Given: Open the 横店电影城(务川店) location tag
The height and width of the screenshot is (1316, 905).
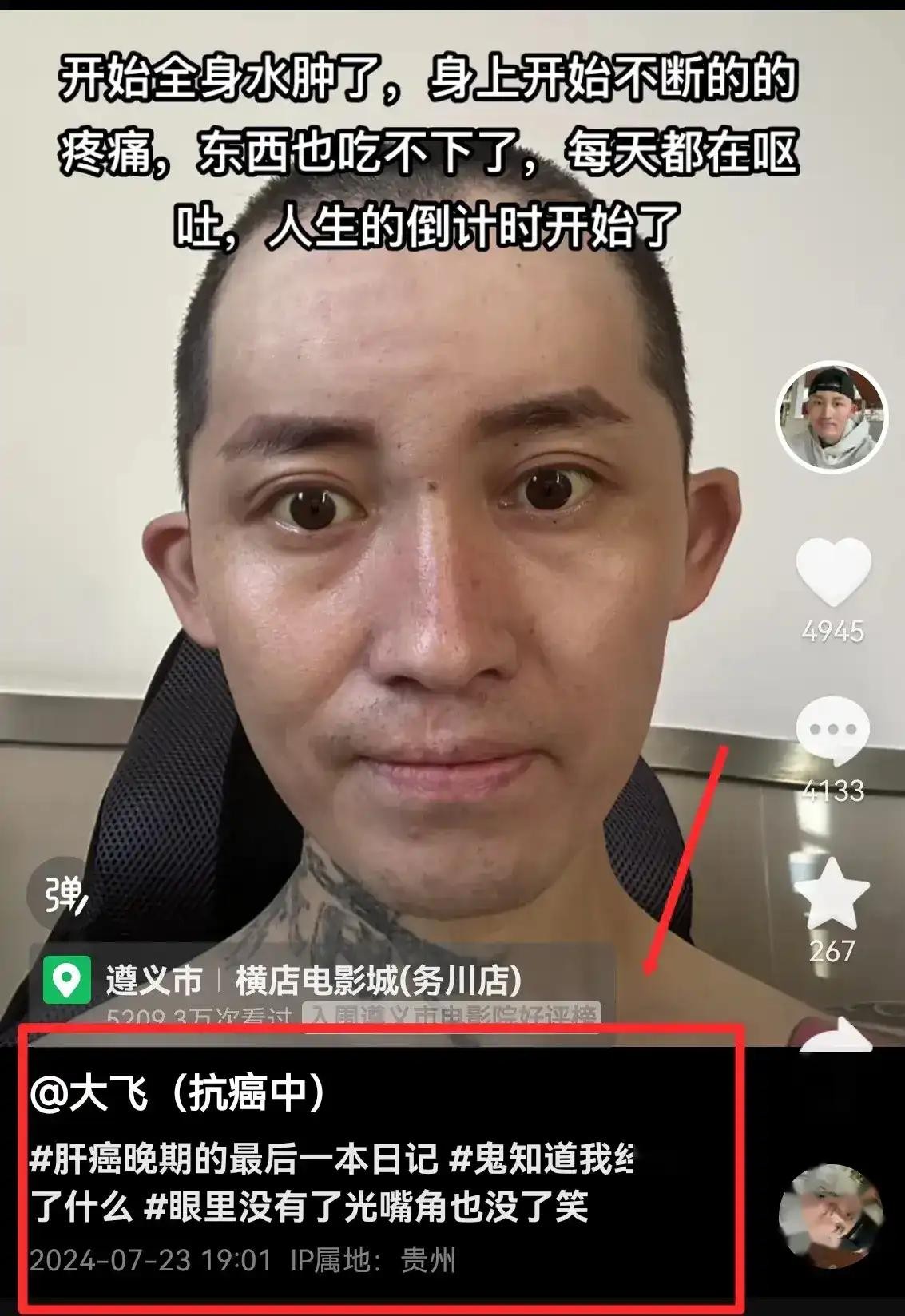Looking at the screenshot, I should pos(378,980).
